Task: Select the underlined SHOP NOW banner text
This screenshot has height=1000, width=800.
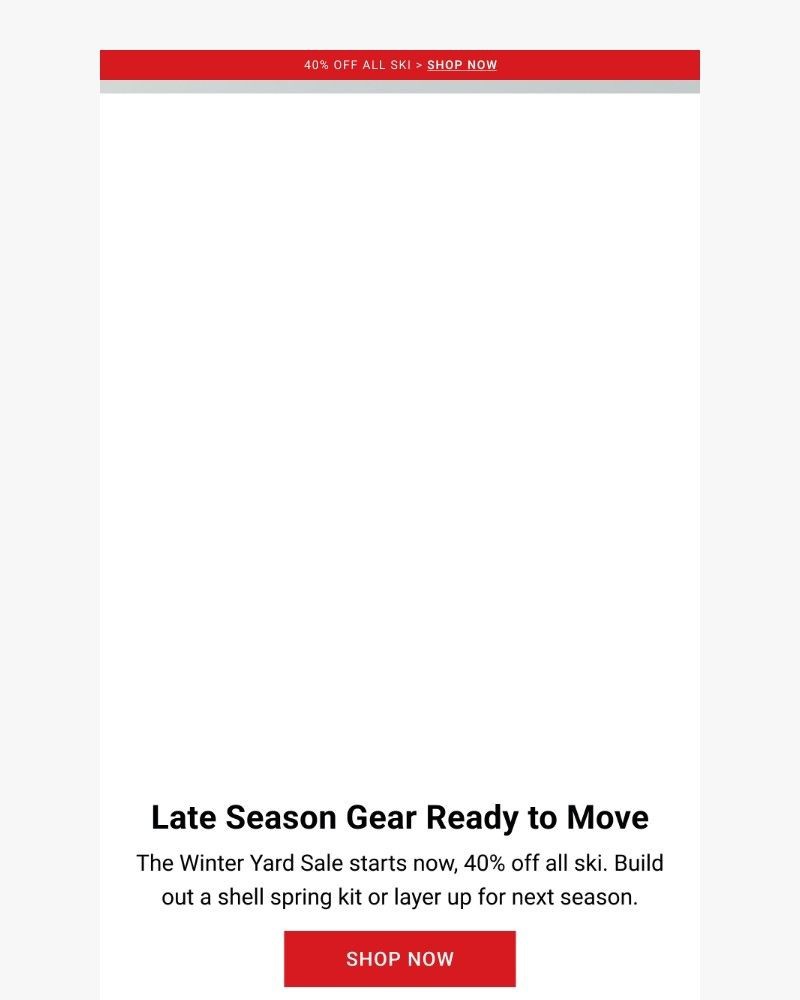Action: coord(462,65)
